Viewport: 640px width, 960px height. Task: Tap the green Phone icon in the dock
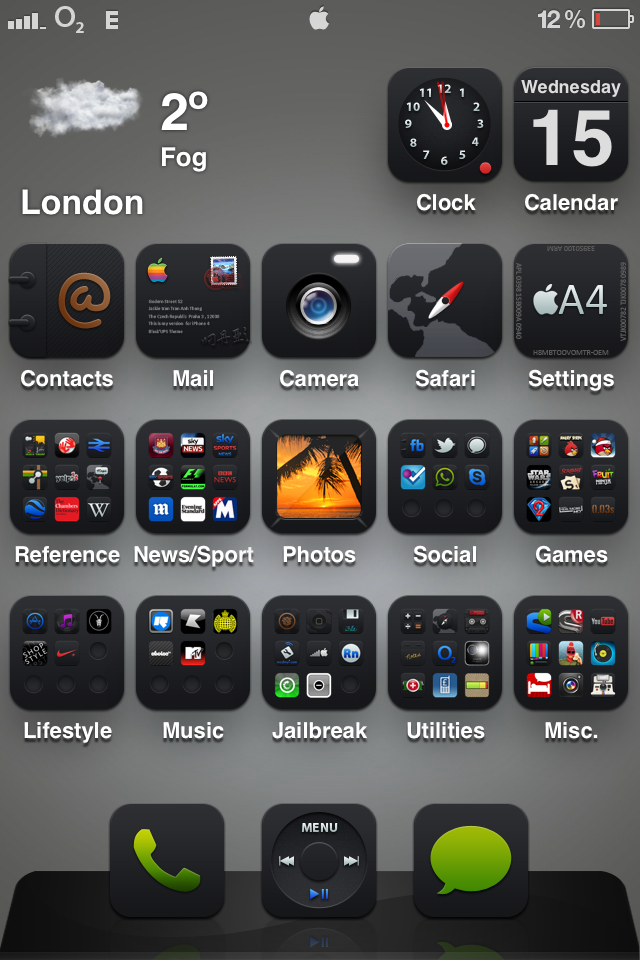coord(167,860)
